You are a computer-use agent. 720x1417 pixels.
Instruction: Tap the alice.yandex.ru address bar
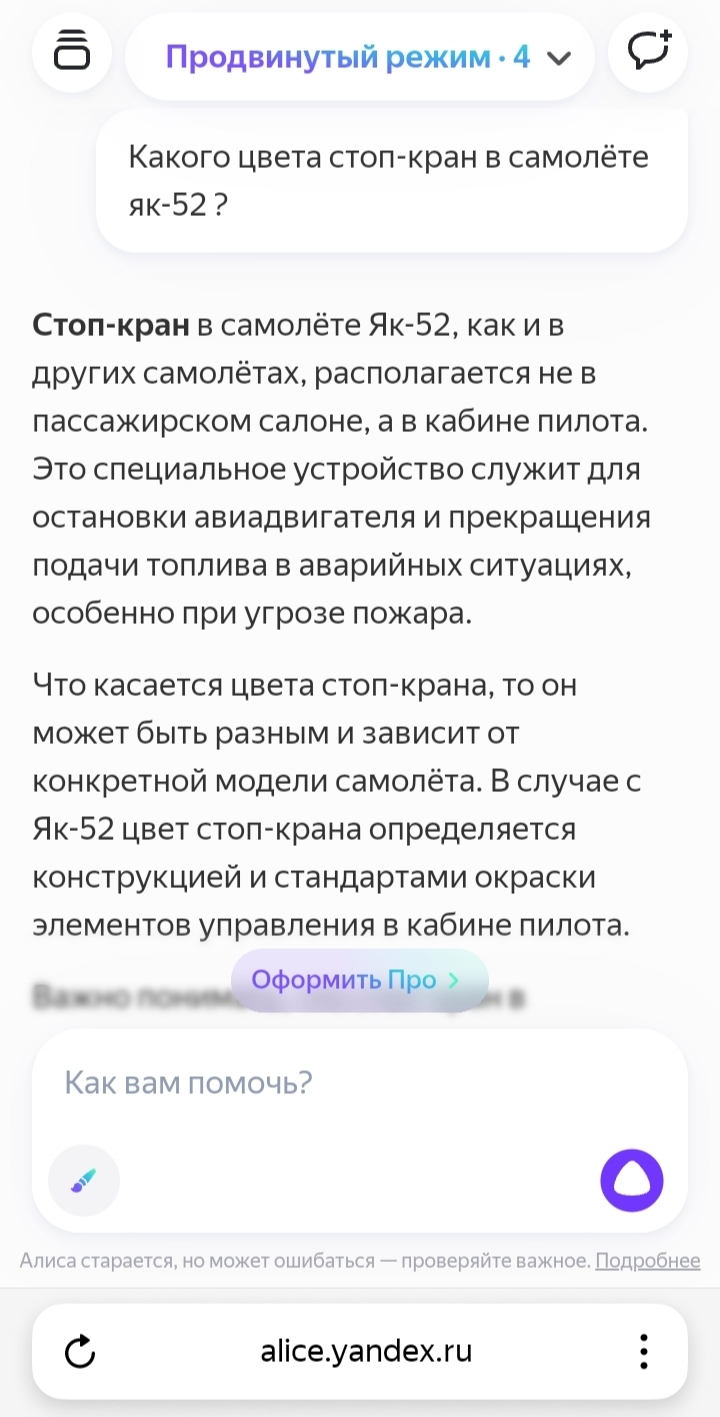(366, 1352)
